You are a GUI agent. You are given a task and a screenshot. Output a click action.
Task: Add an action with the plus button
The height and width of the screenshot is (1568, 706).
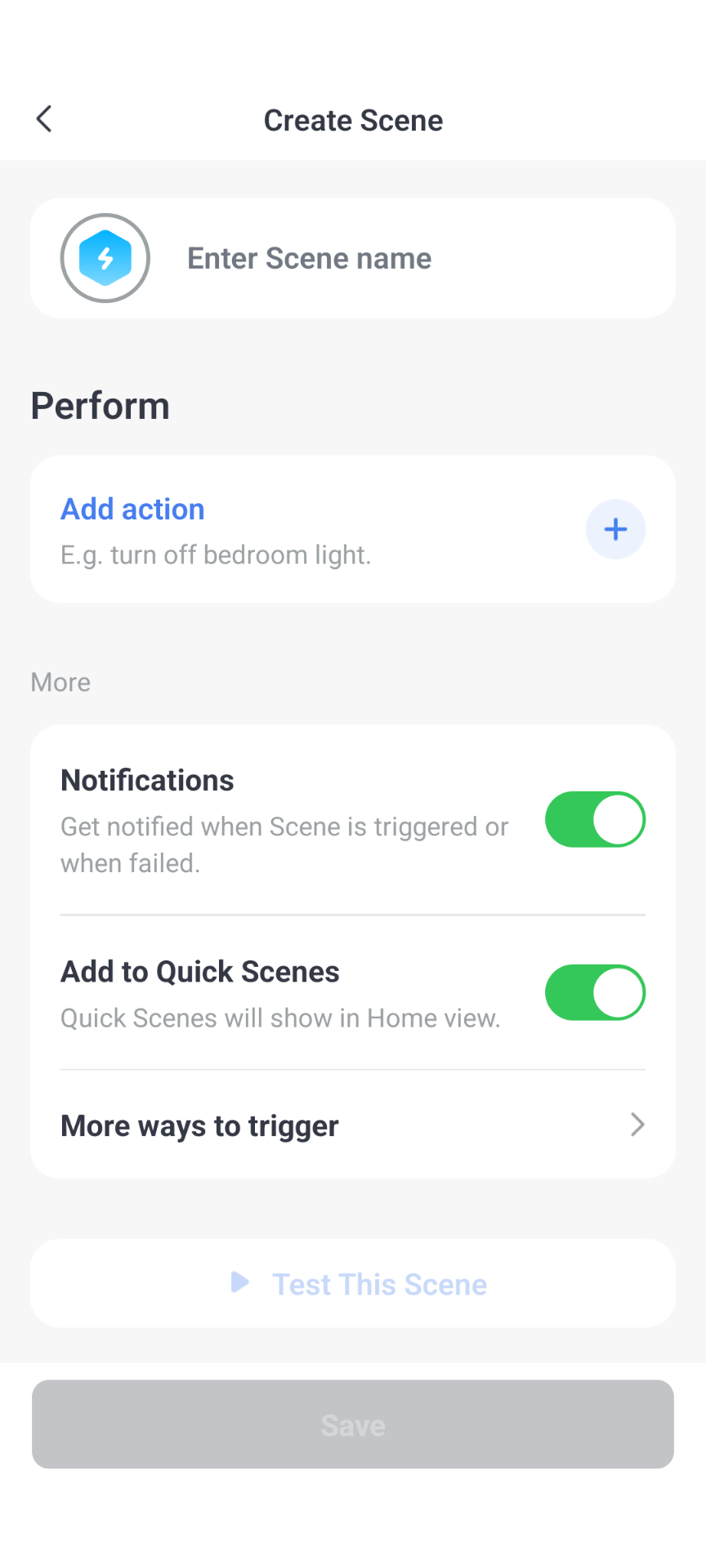tap(616, 529)
